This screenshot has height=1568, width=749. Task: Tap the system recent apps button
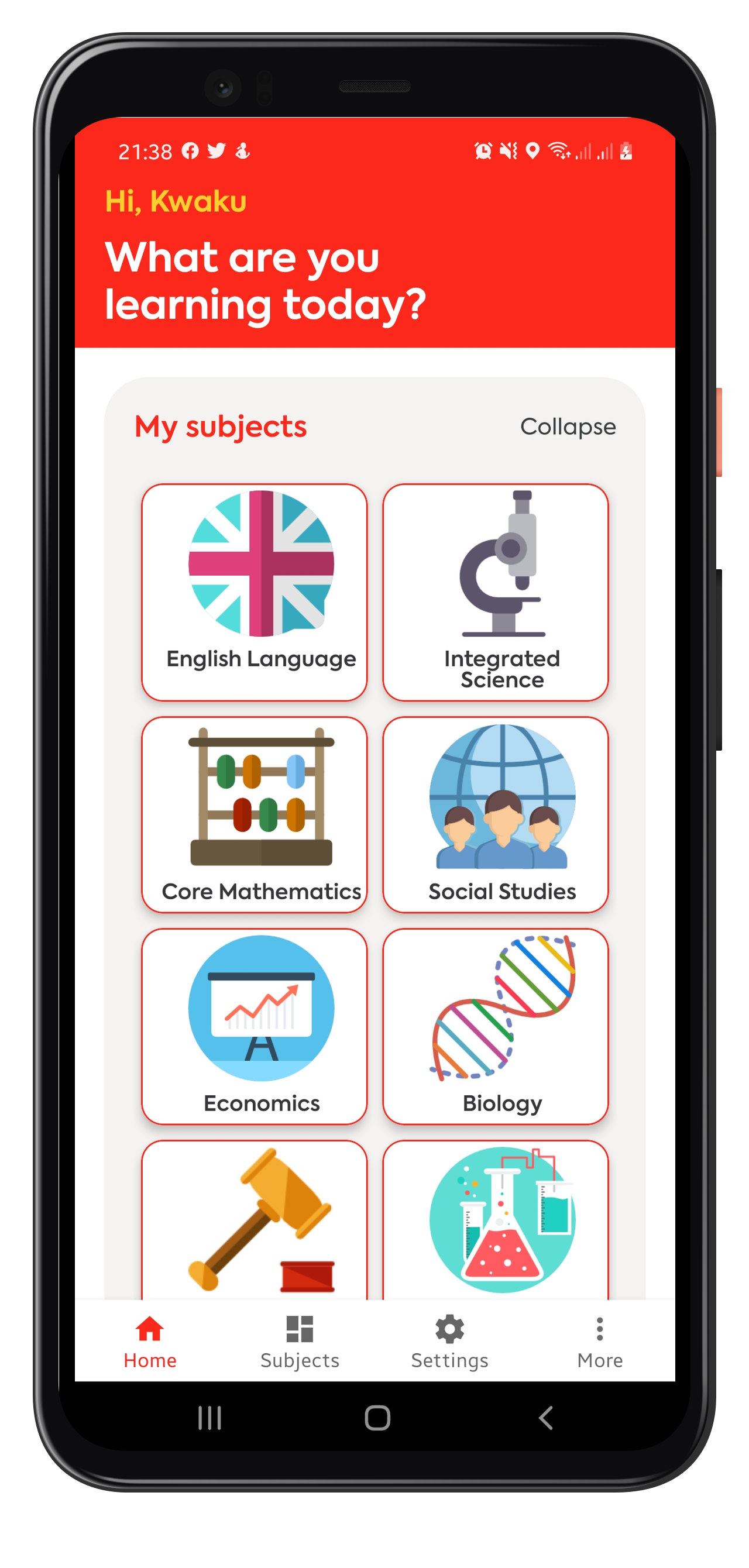click(x=209, y=1418)
